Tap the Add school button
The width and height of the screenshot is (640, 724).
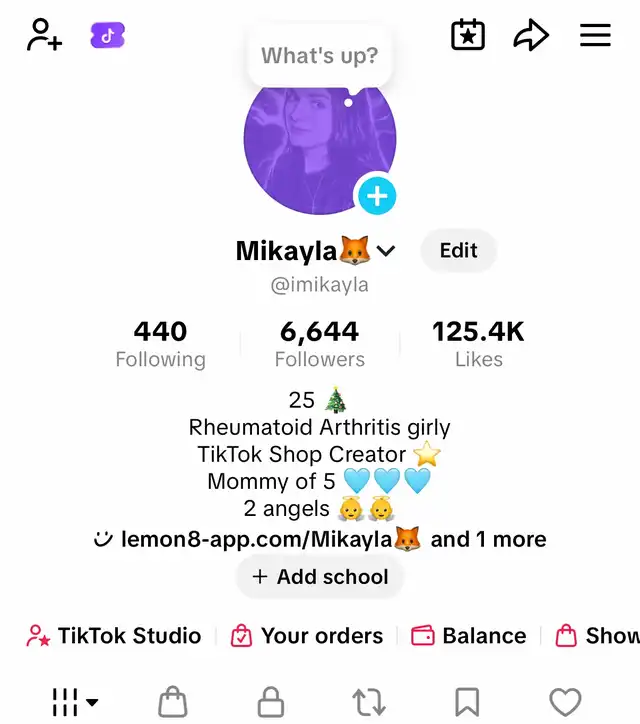point(320,576)
